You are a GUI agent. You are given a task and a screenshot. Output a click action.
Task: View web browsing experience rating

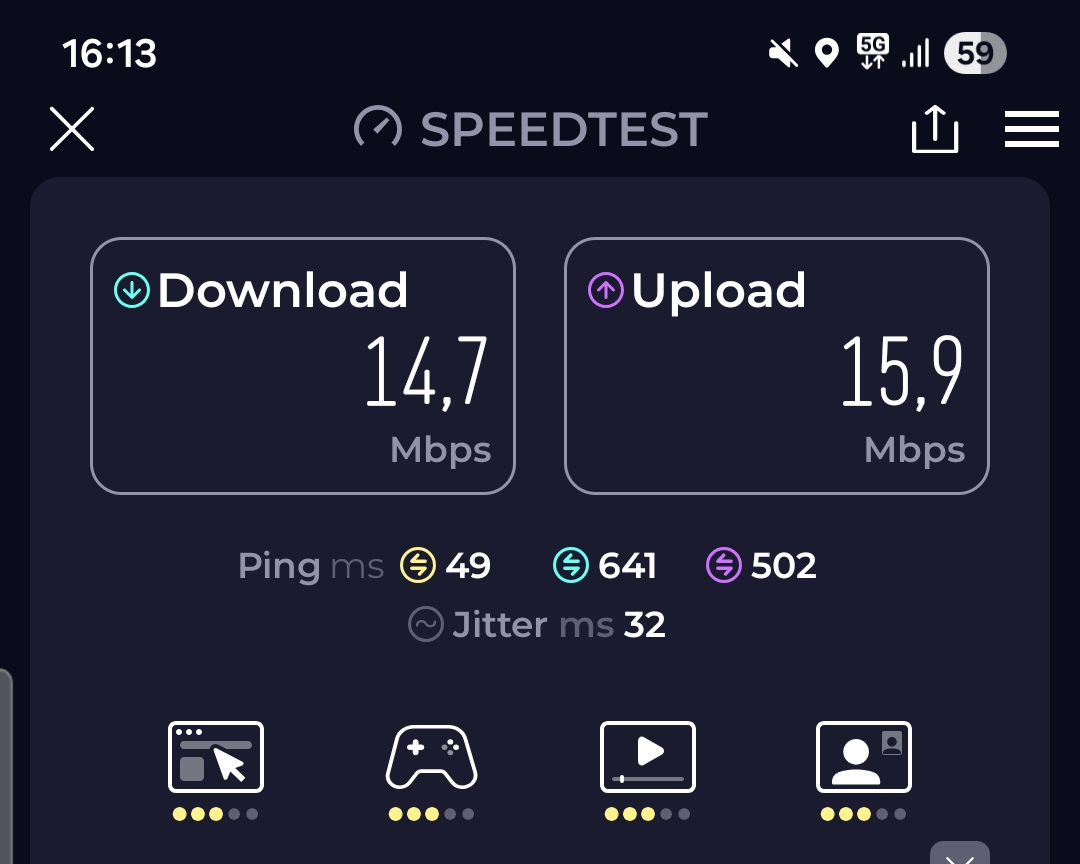click(216, 770)
